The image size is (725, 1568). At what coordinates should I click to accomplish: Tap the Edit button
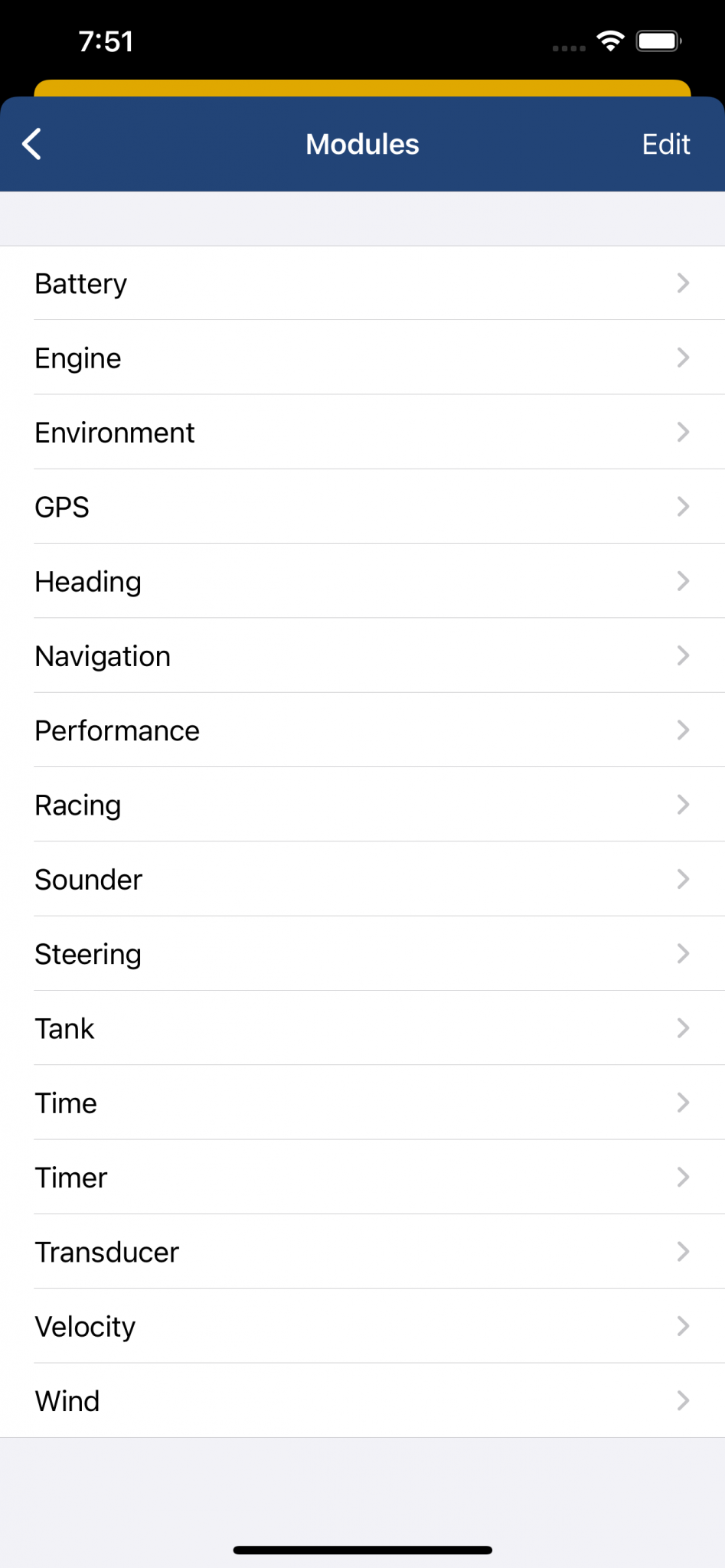pos(666,144)
